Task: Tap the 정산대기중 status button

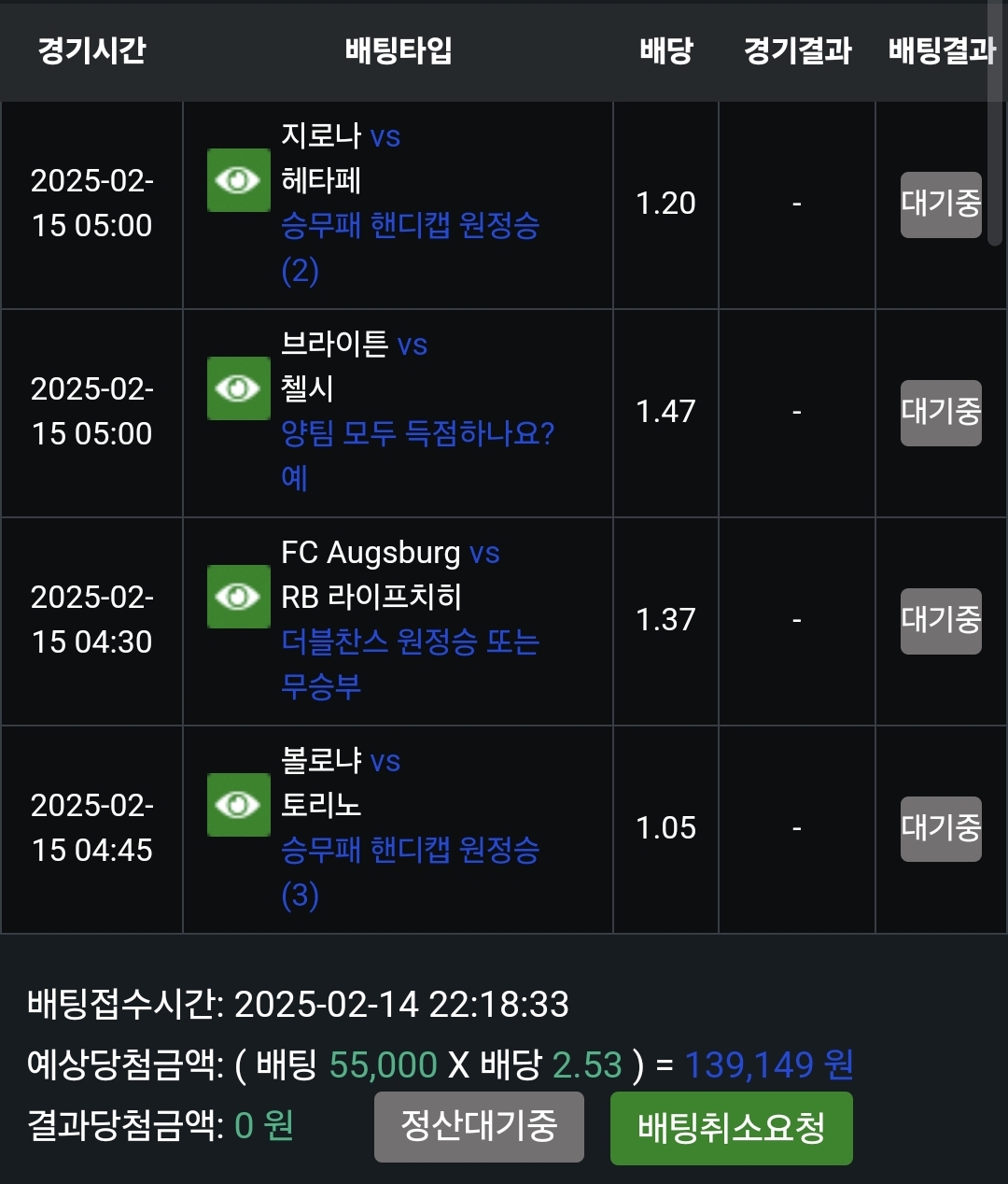Action: click(x=479, y=1127)
